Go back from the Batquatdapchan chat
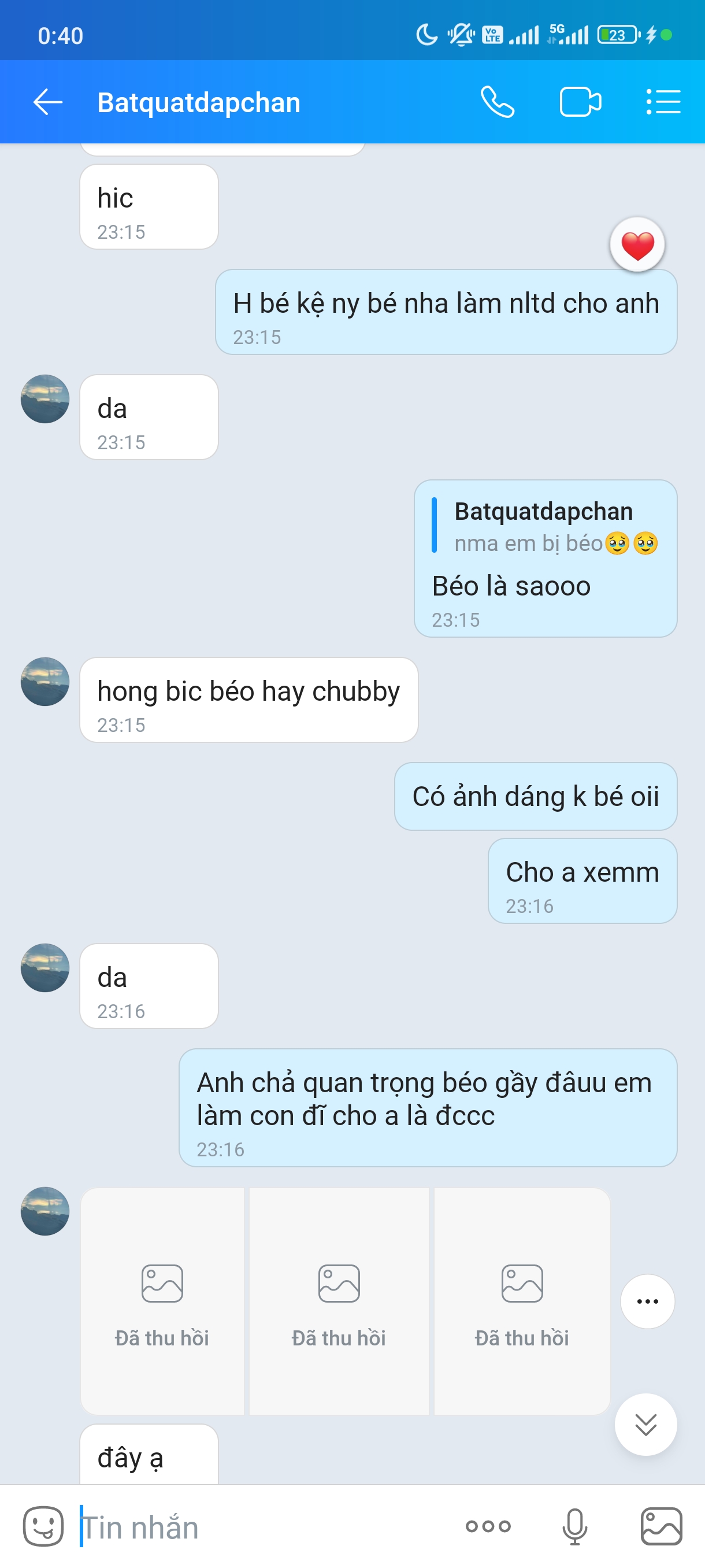Viewport: 705px width, 1568px height. click(x=47, y=102)
